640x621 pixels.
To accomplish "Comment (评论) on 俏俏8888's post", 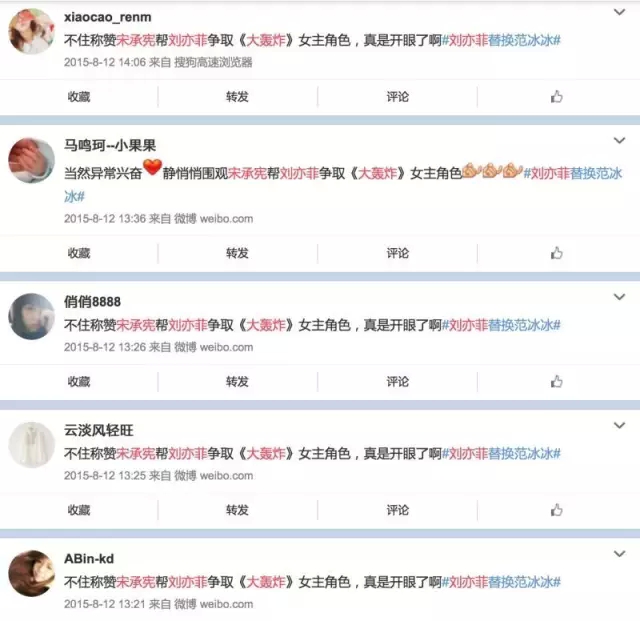I will [x=397, y=381].
